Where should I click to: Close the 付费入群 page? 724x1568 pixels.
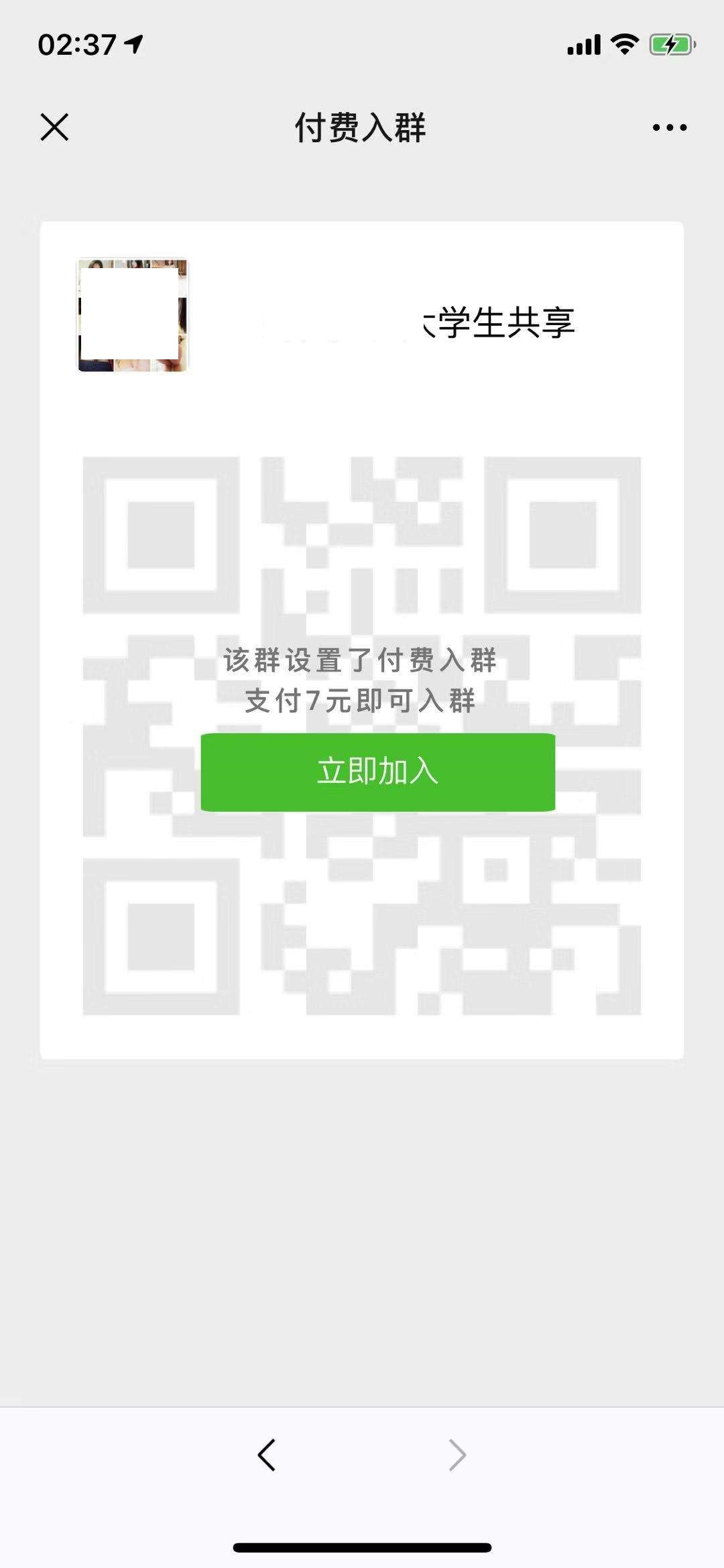coord(54,127)
